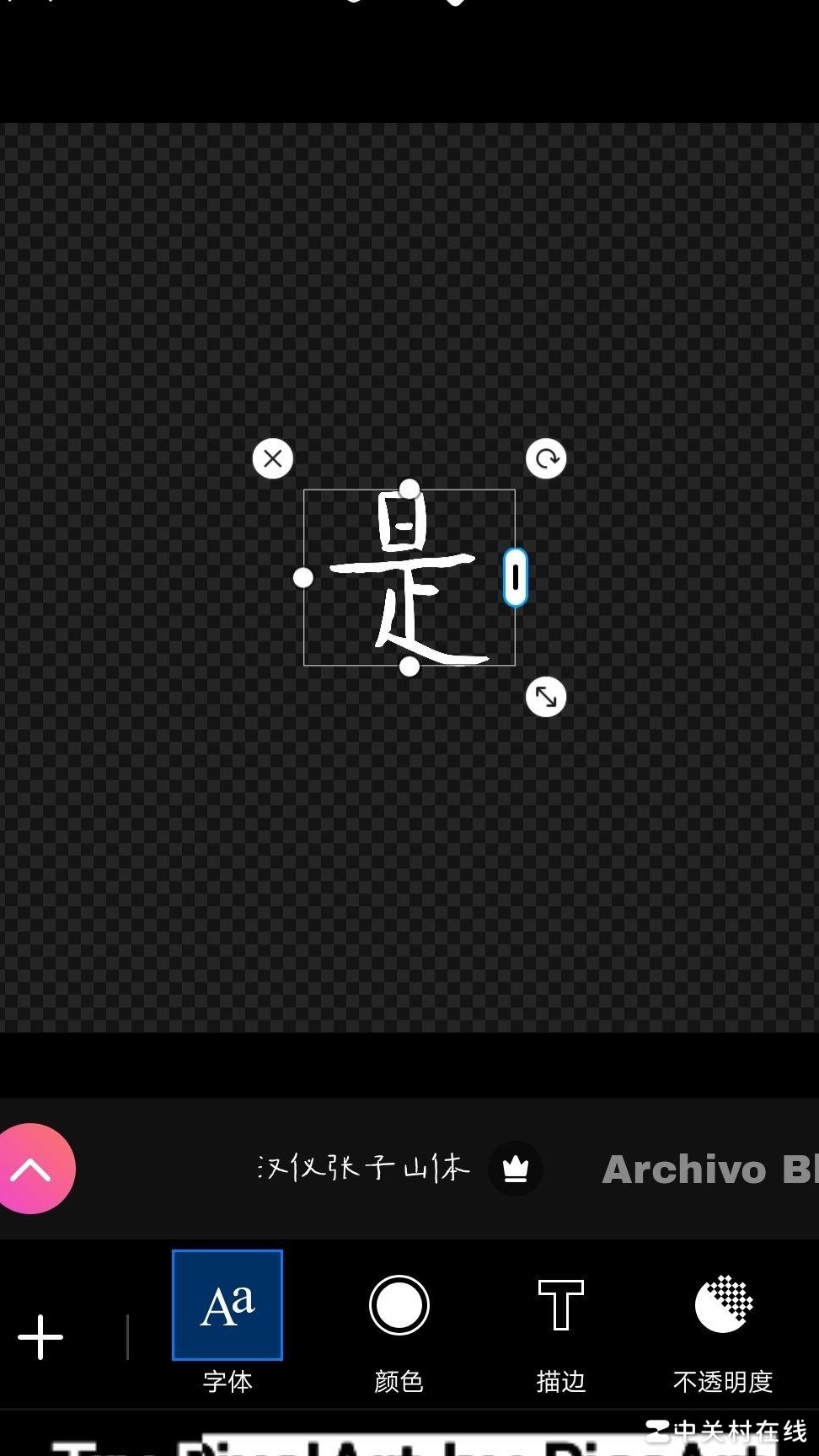Tap the text width handle on right edge

516,578
